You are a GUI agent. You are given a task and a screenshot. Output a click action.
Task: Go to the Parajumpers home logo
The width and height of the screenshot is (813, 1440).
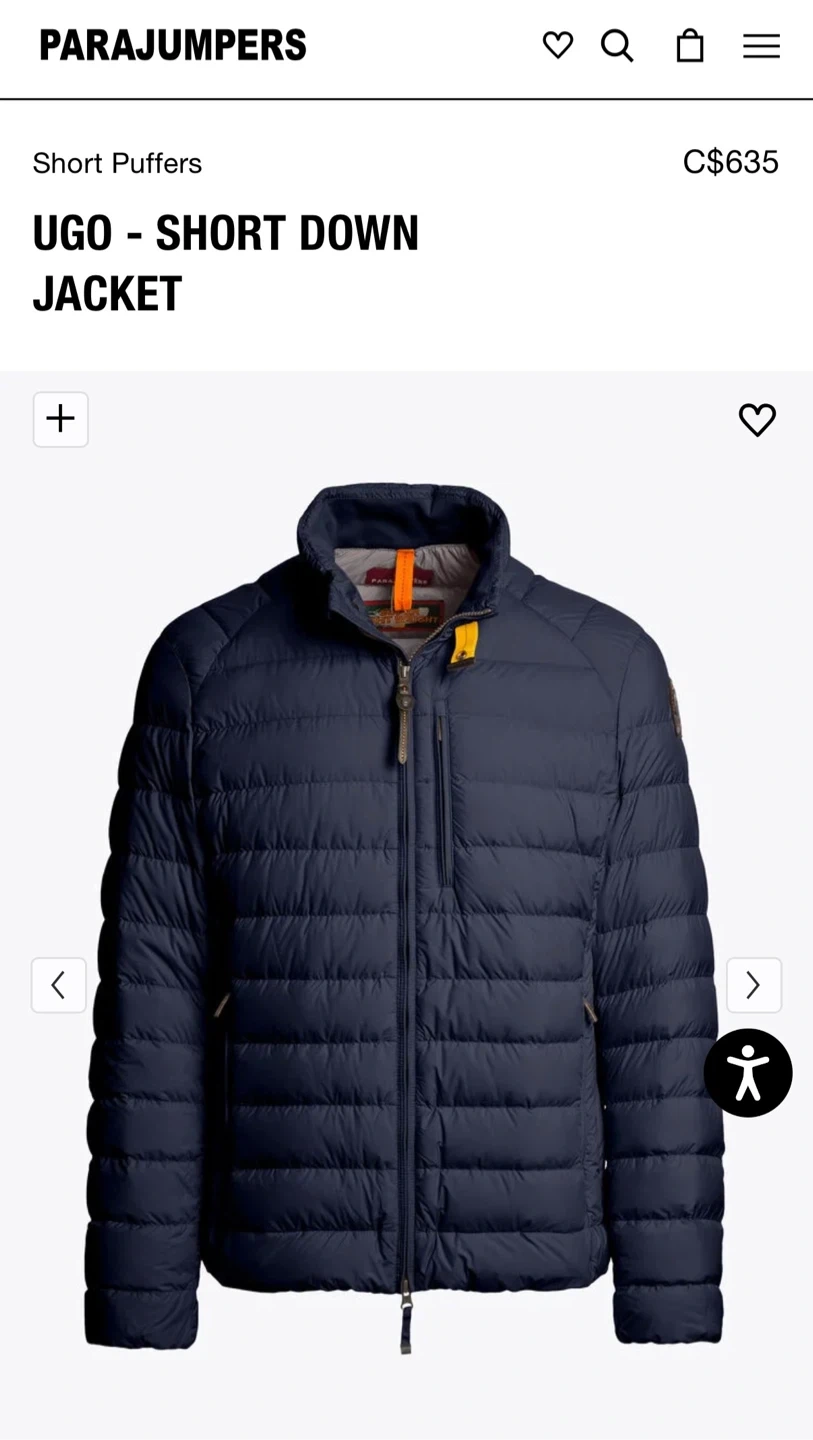173,45
